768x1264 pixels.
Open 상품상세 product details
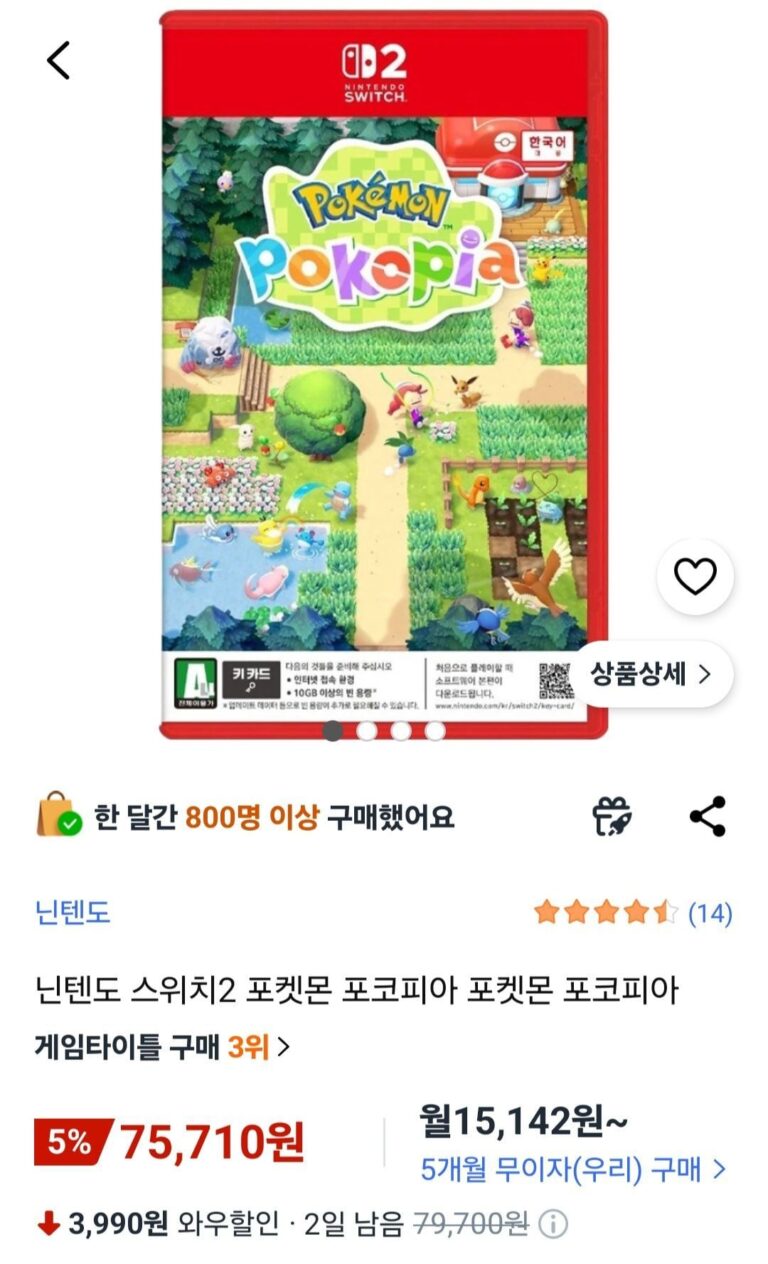pyautogui.click(x=651, y=674)
